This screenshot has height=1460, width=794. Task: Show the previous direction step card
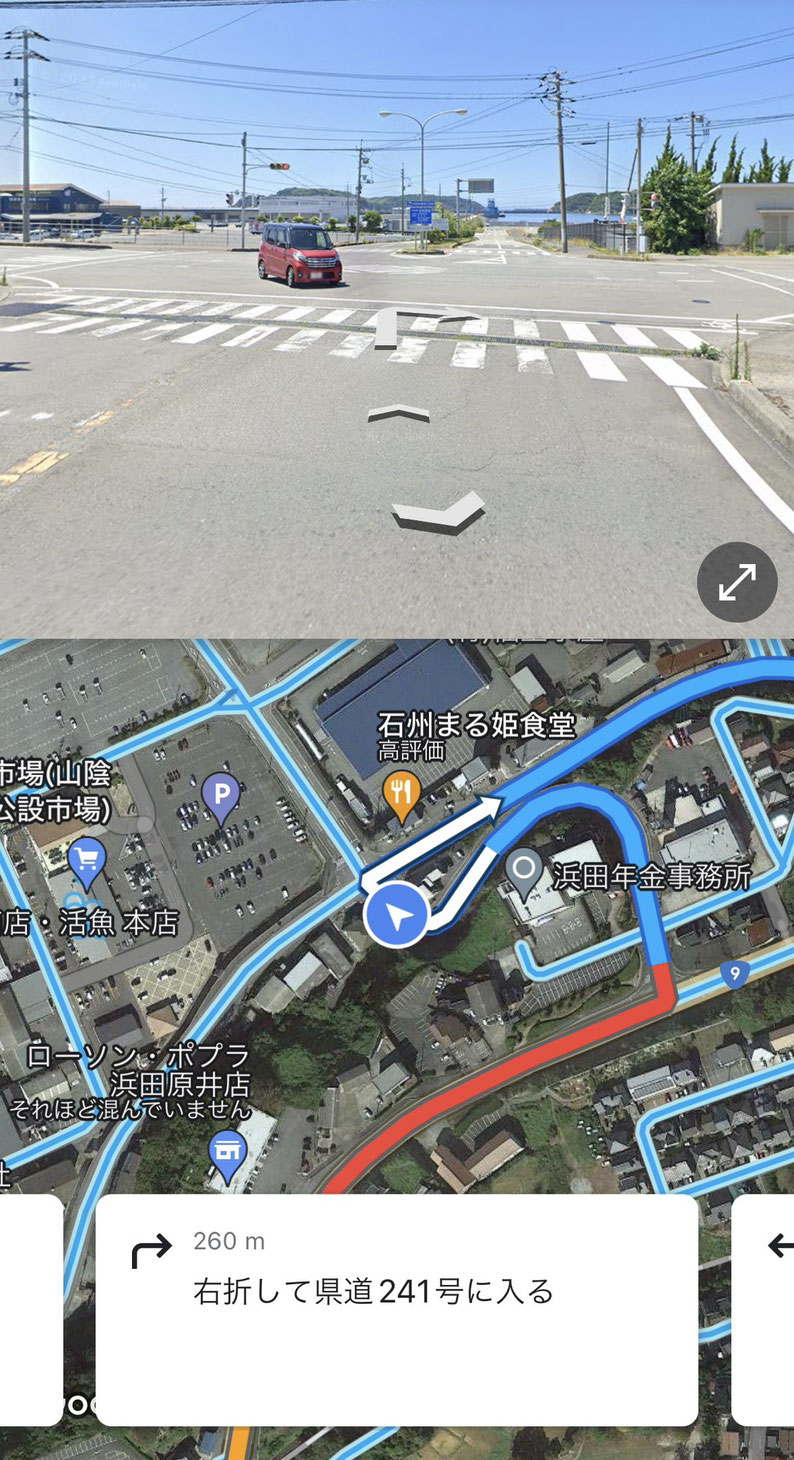click(30, 1309)
